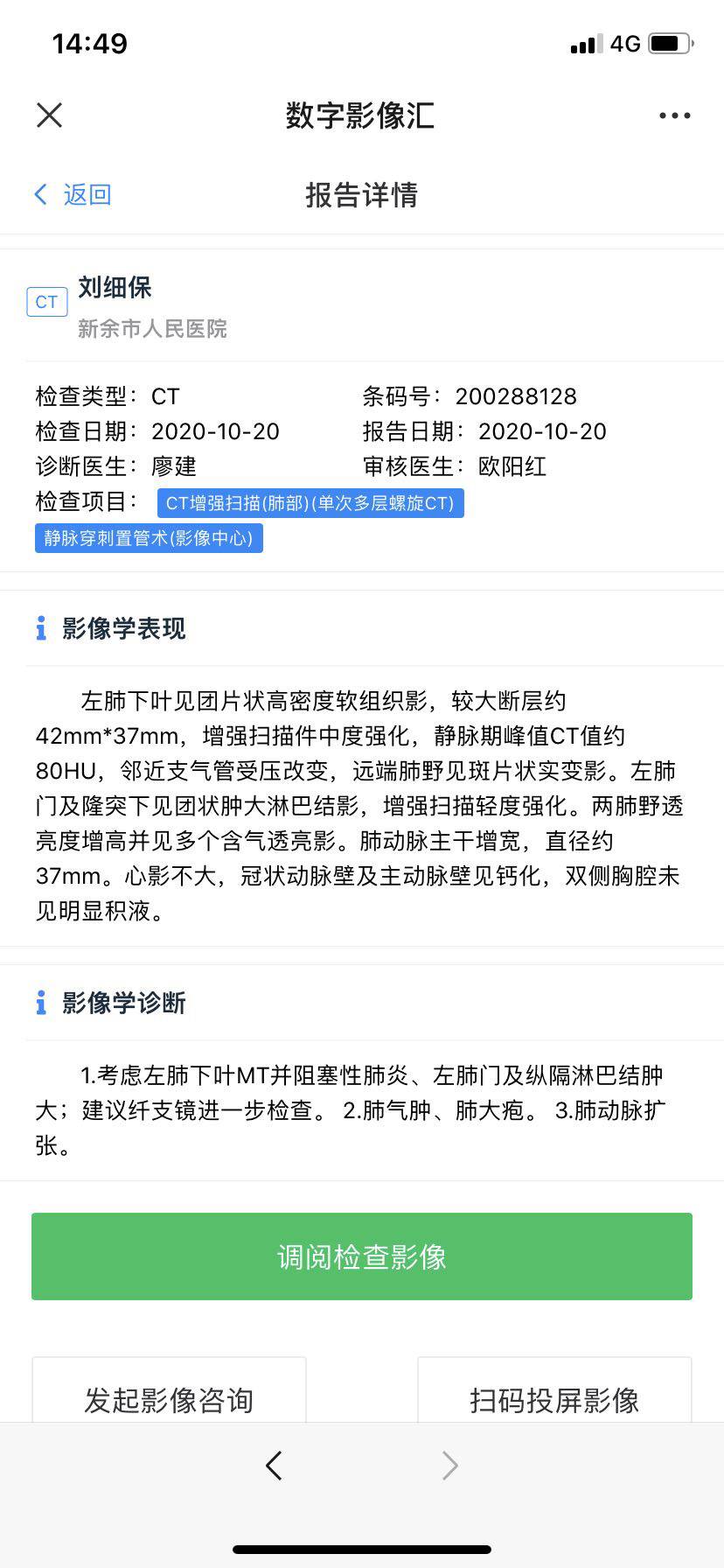Open the three-dot overflow menu
724x1568 pixels.
[674, 115]
